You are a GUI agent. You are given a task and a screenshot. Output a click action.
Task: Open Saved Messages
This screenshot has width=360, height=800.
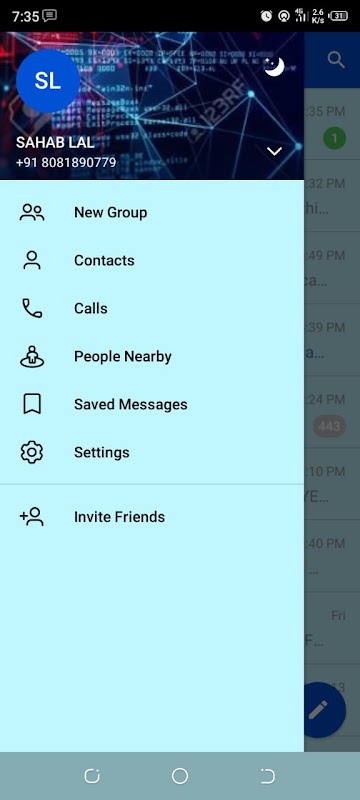click(152, 404)
